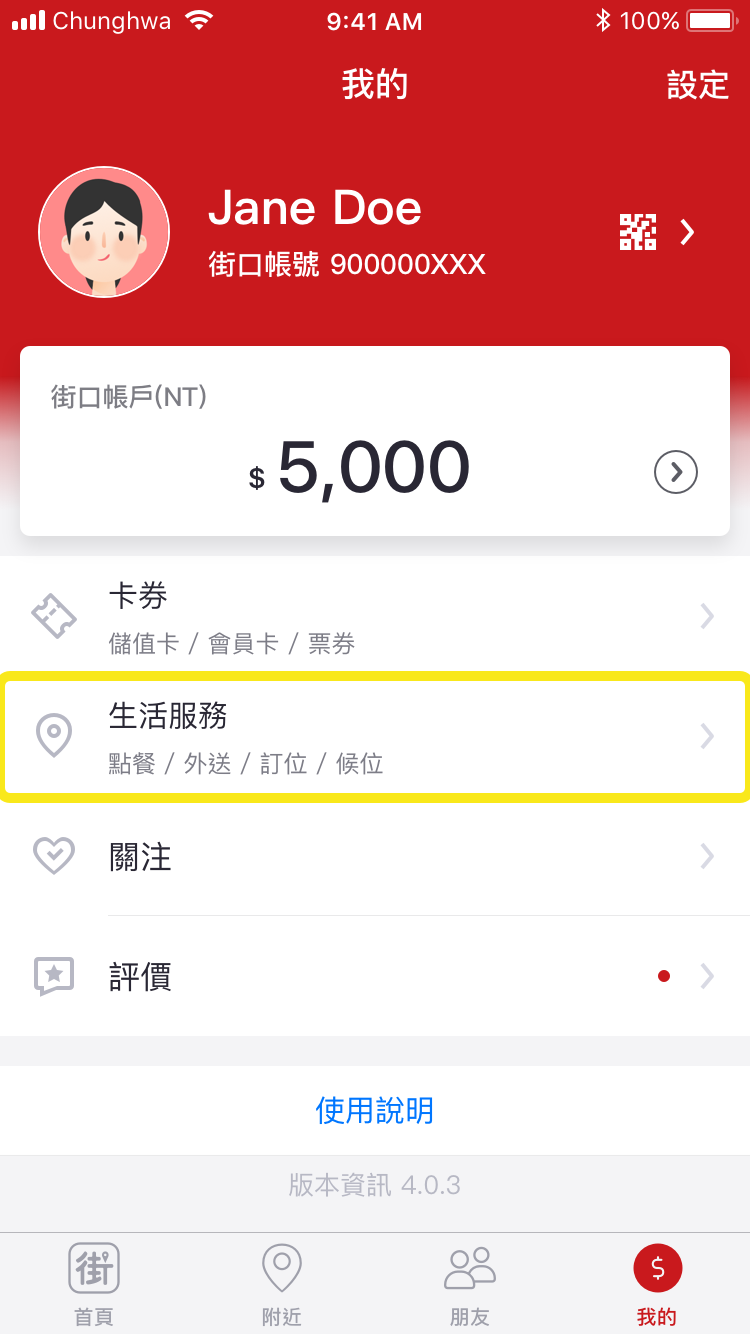
Task: Open the 評價 row
Action: tap(375, 976)
